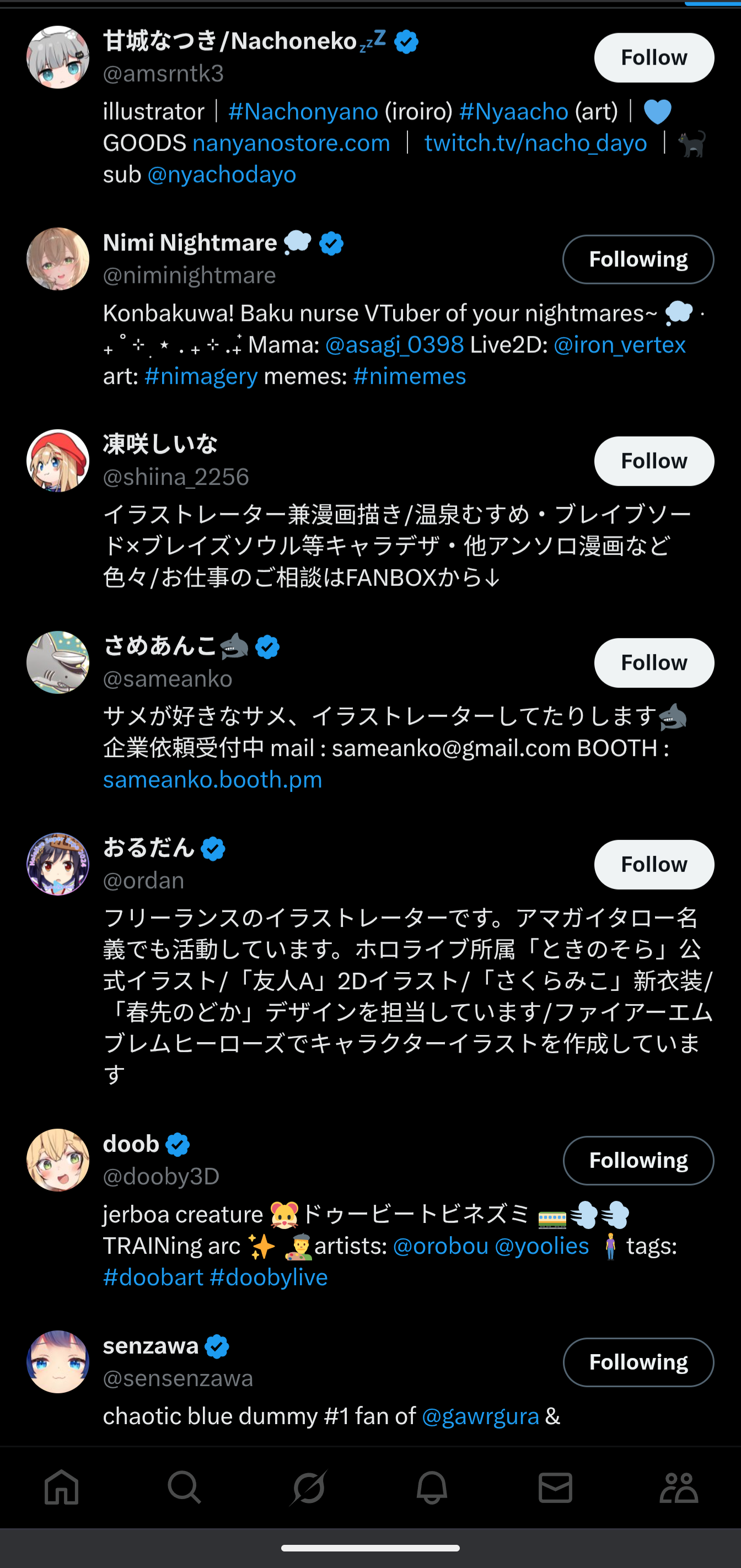Open the nanyanostore.com link

(x=291, y=143)
